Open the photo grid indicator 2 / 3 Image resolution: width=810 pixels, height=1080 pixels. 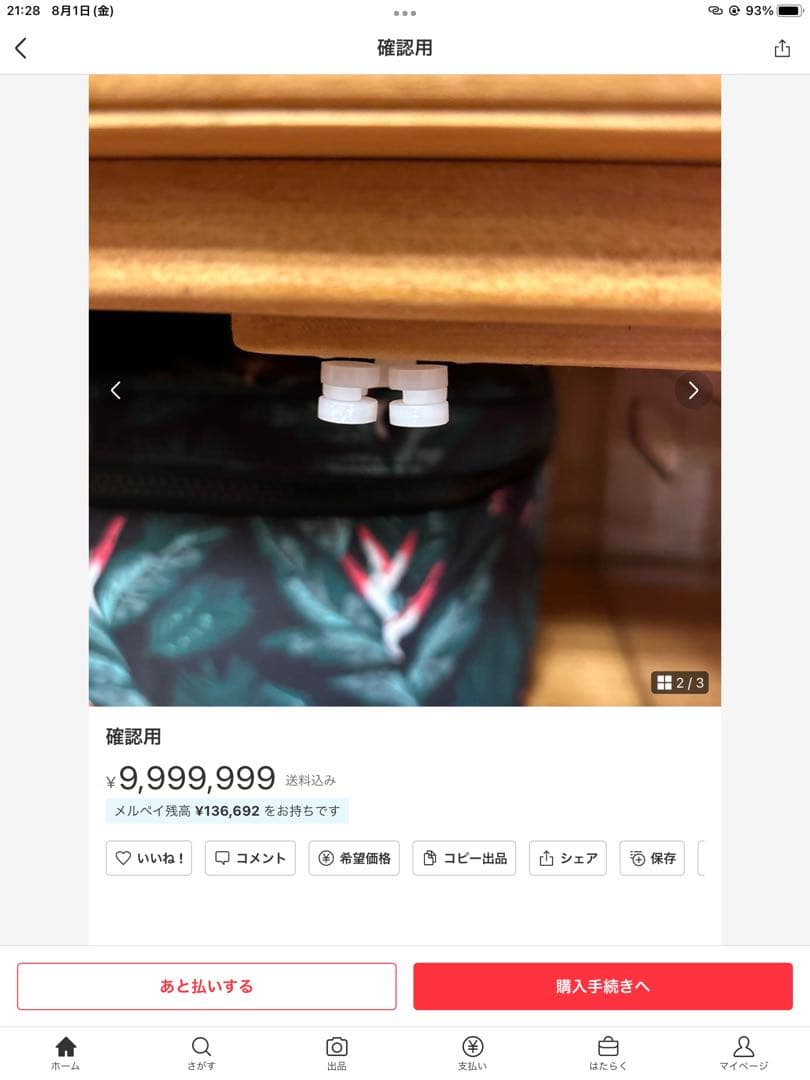click(x=680, y=683)
